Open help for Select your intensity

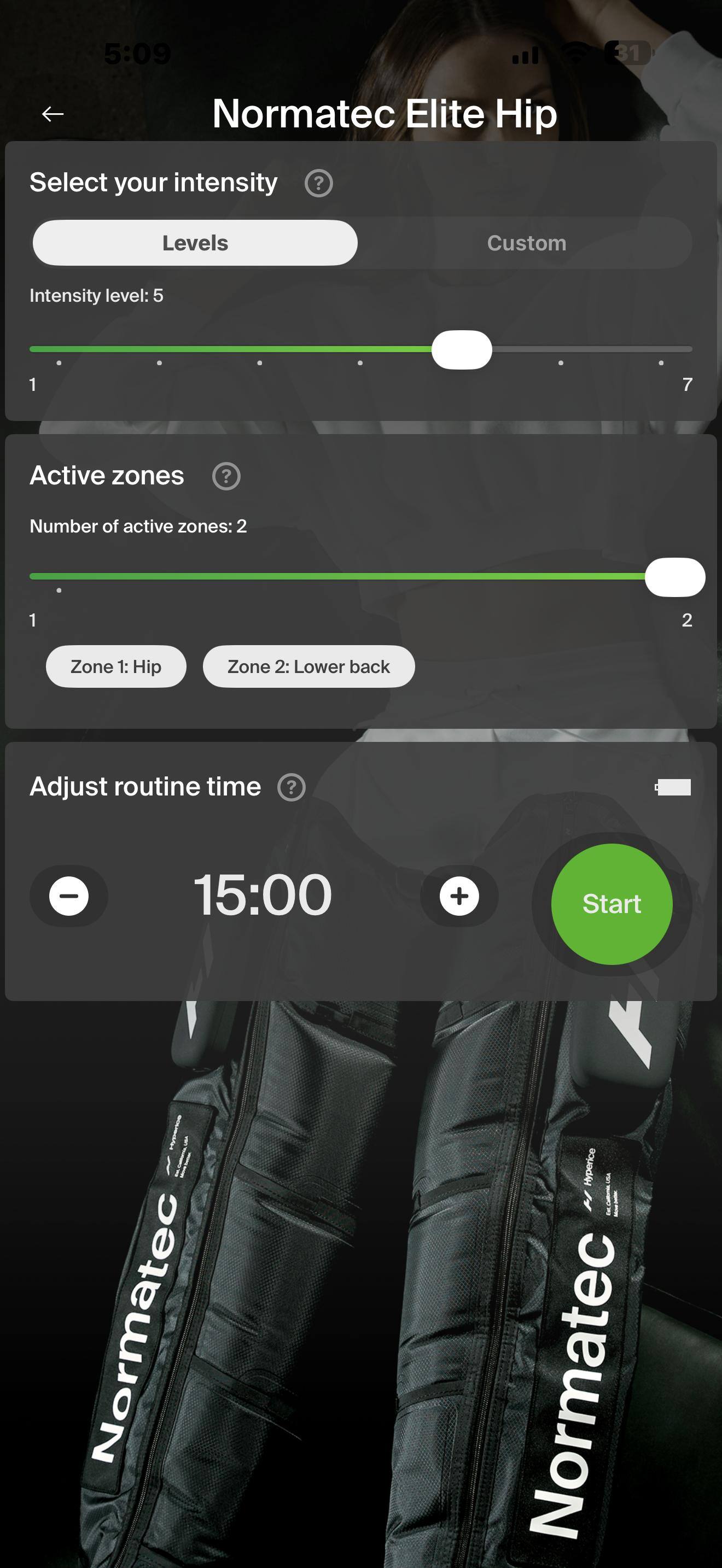(x=318, y=183)
